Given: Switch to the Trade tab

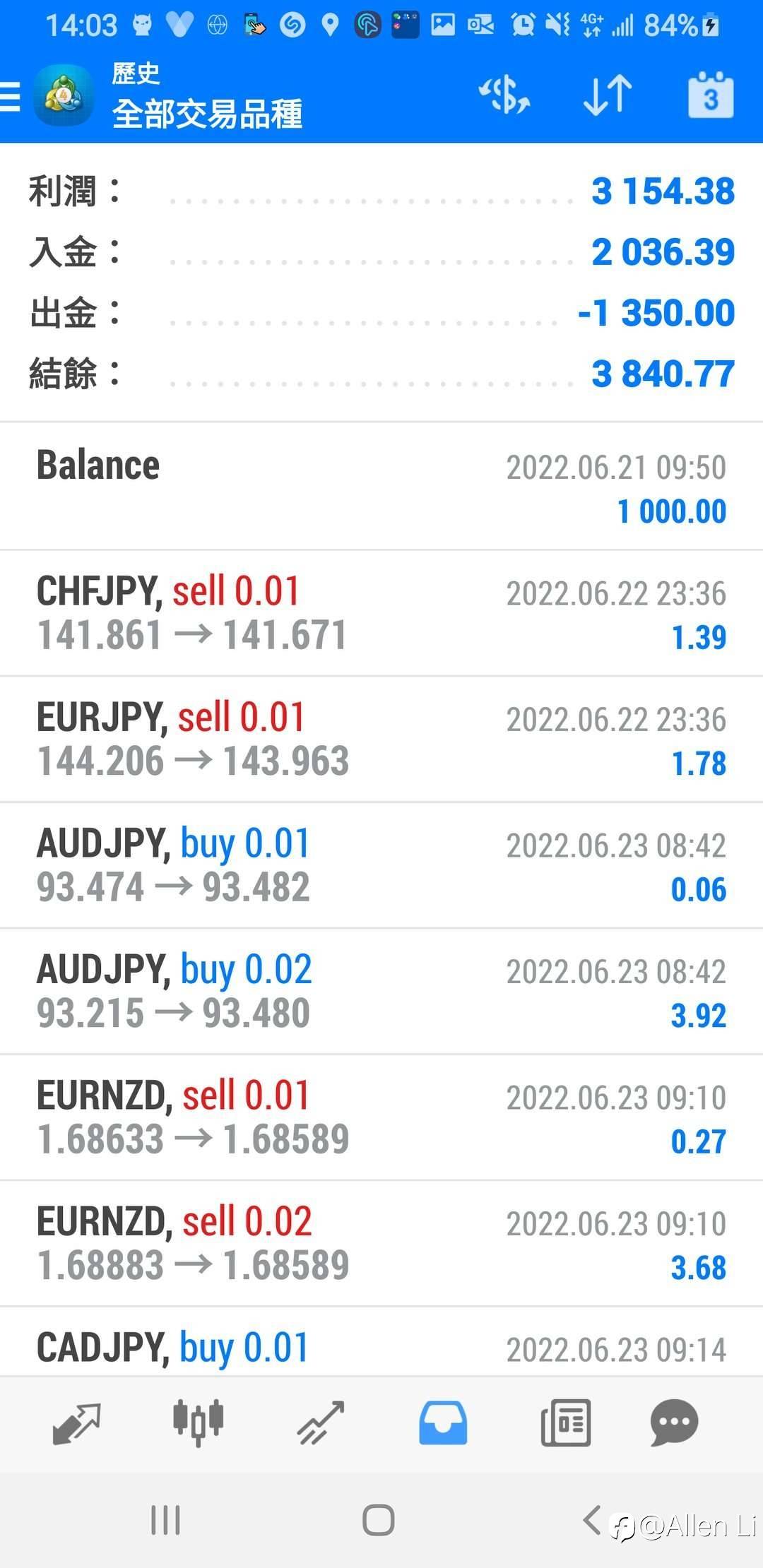Looking at the screenshot, I should tap(321, 1423).
